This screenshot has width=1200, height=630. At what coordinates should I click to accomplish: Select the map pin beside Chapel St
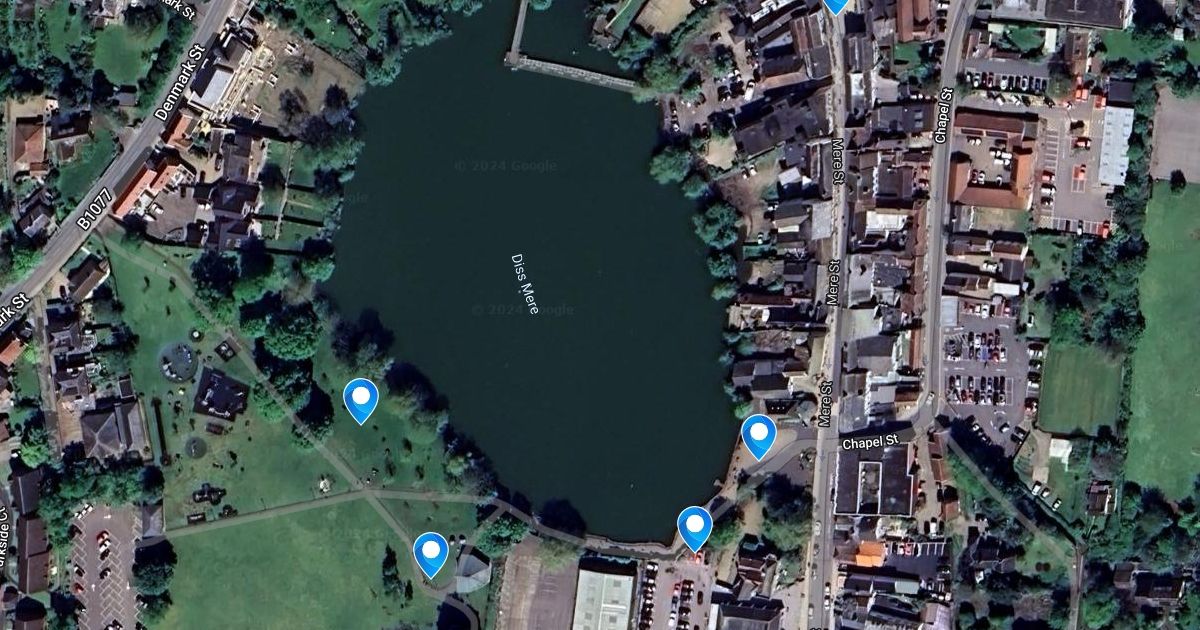(759, 437)
